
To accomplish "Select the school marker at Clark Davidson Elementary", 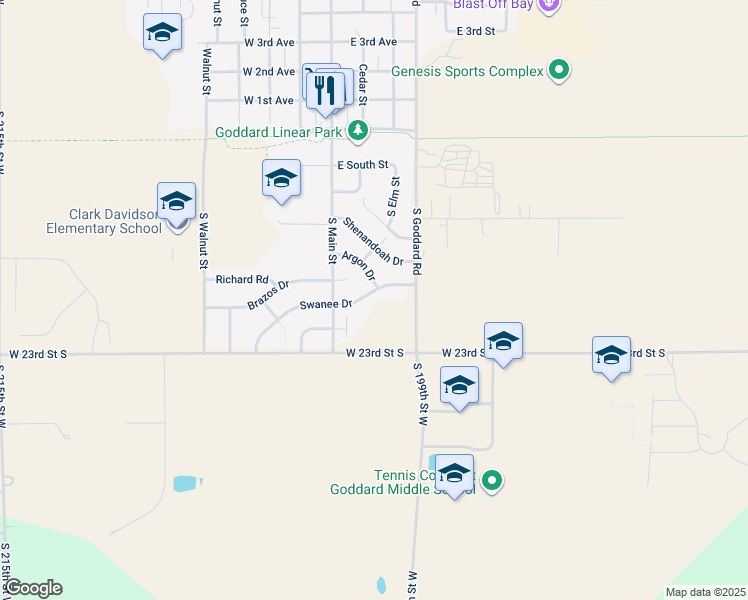I will pyautogui.click(x=176, y=202).
